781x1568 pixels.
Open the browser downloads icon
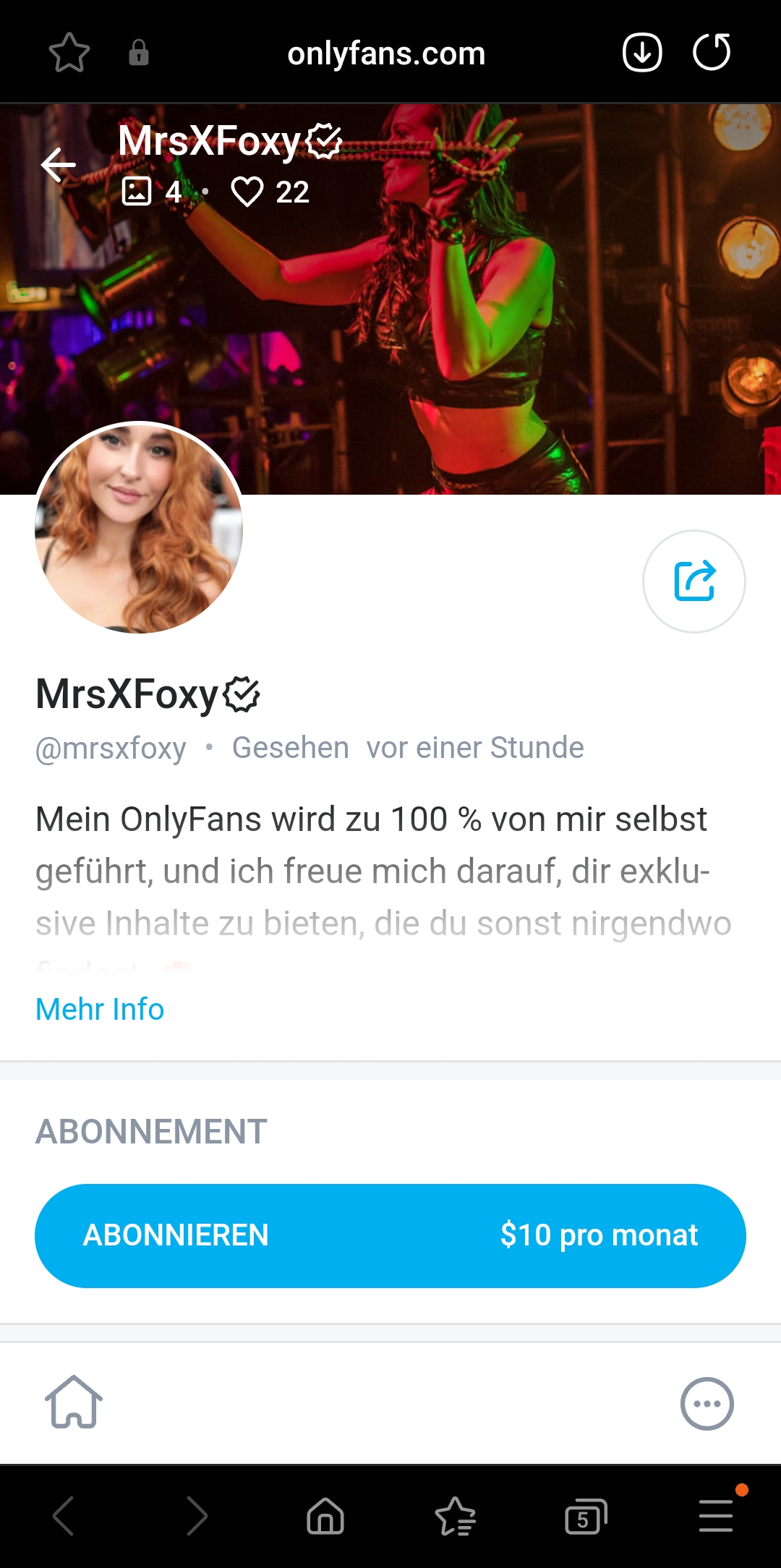[x=642, y=53]
